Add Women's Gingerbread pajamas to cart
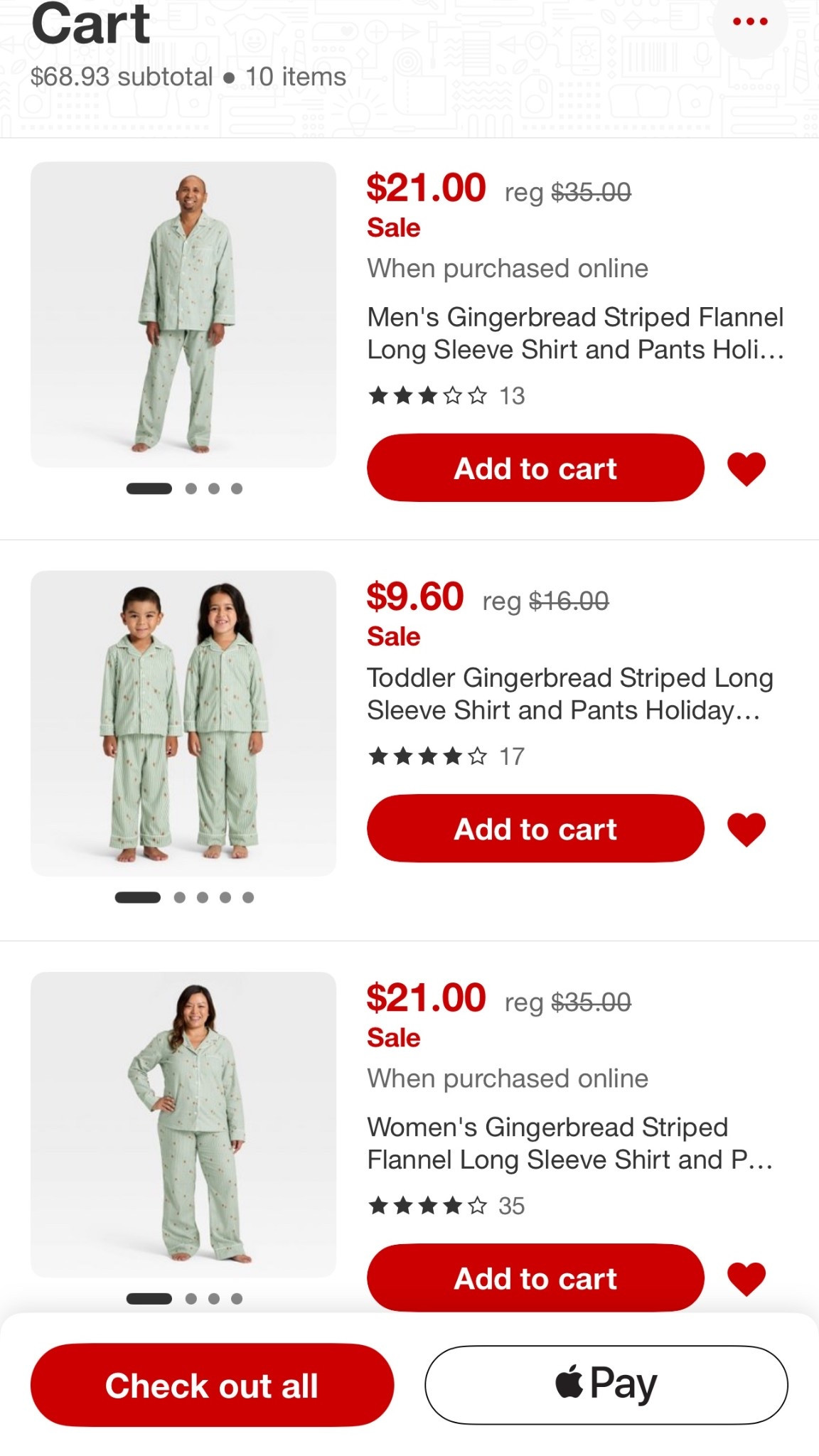 [535, 1278]
